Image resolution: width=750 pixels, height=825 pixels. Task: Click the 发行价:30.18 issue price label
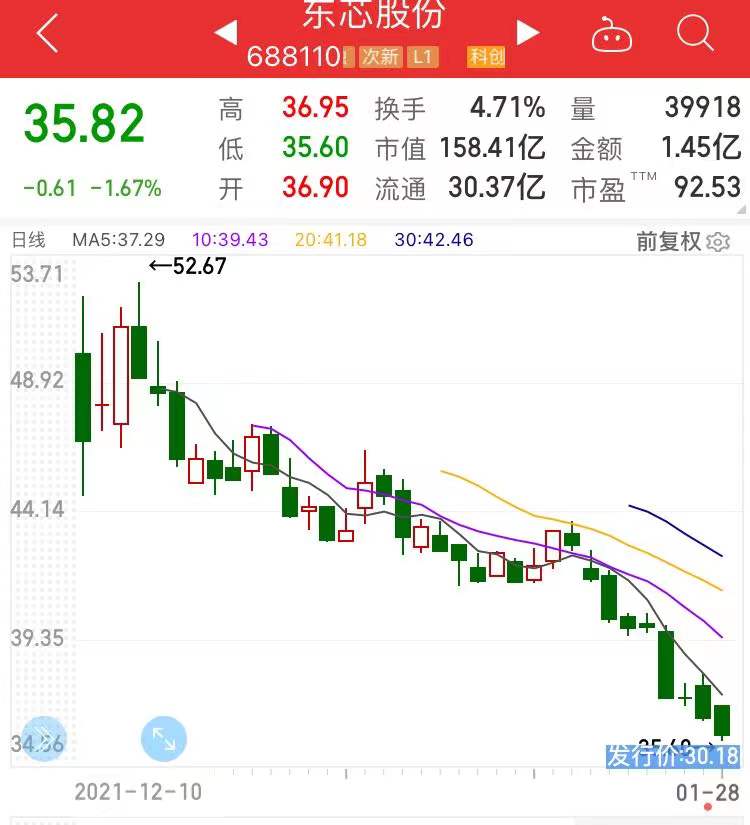point(670,758)
